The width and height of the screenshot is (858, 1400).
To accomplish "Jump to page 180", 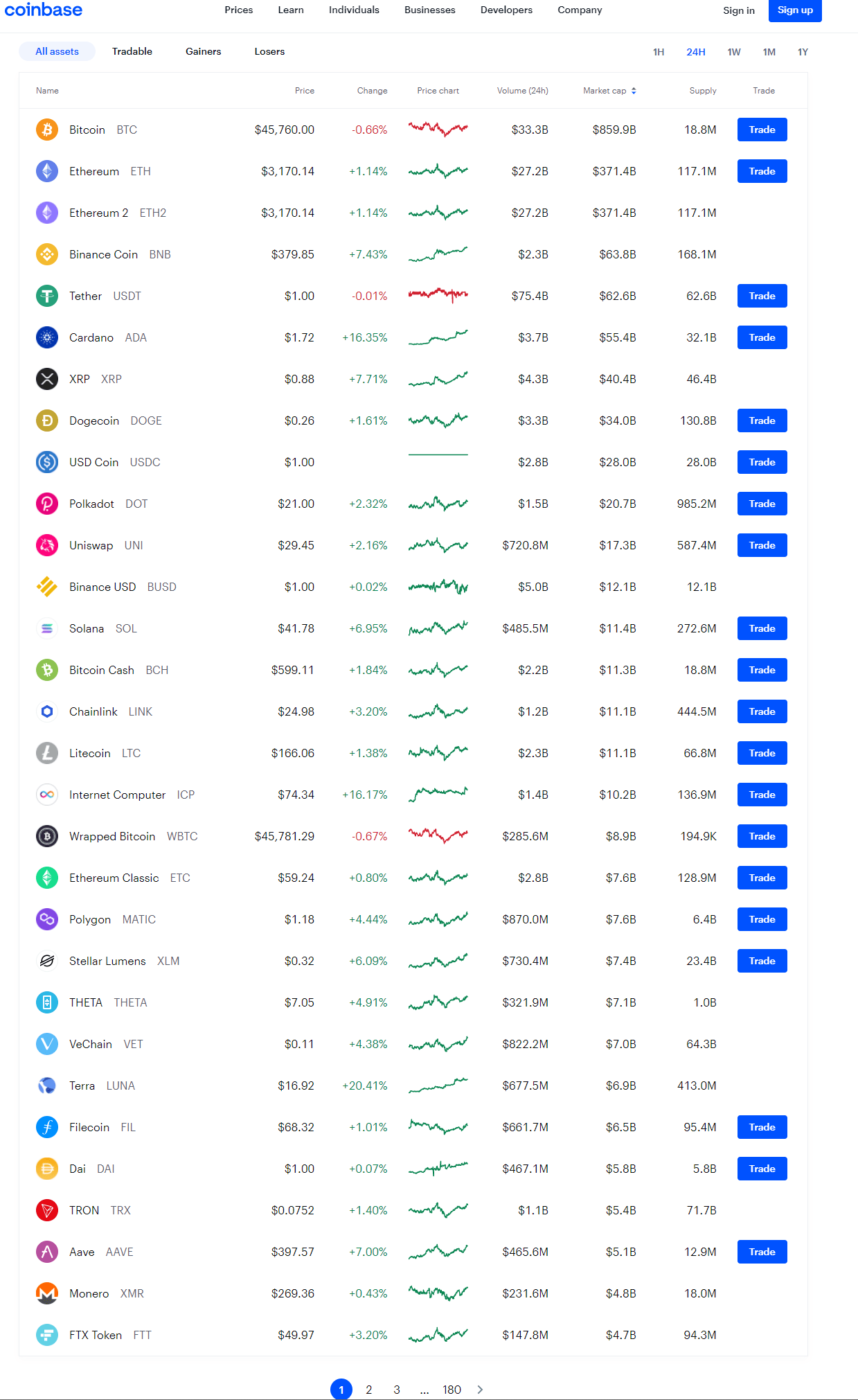I will 452,1390.
